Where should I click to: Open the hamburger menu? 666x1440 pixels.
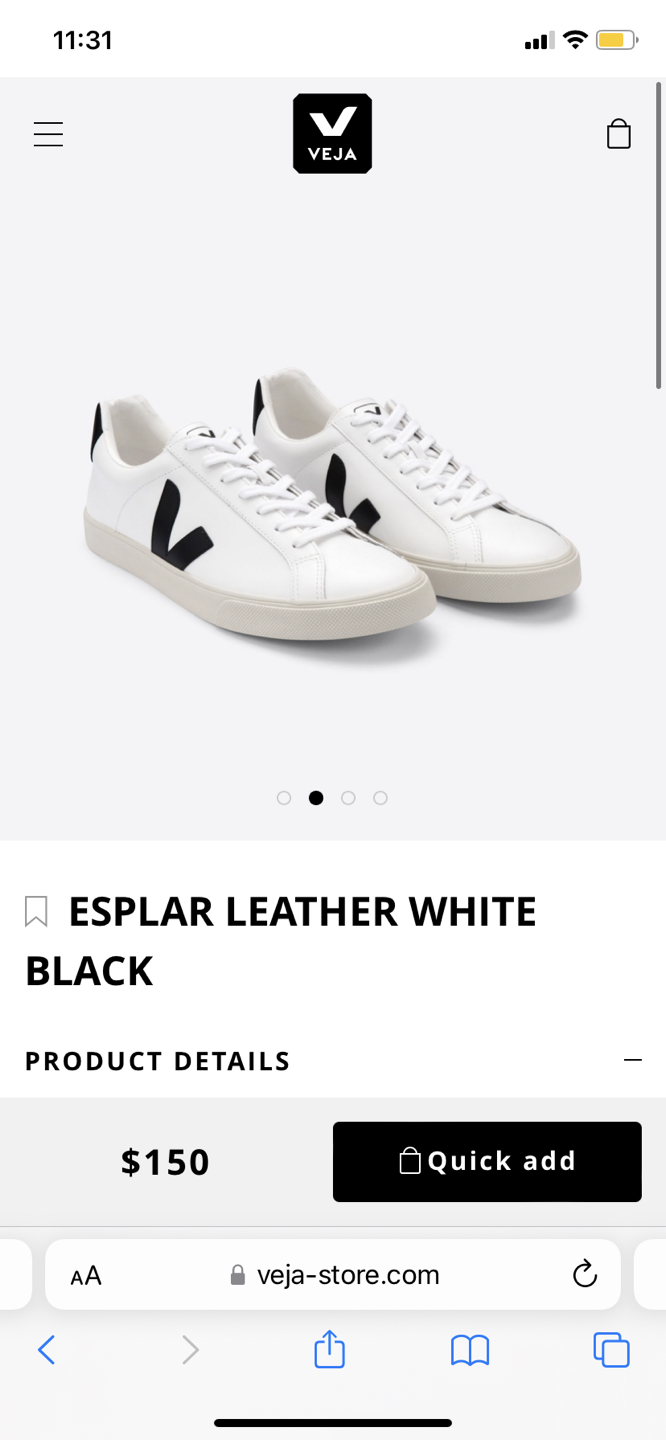coord(48,134)
